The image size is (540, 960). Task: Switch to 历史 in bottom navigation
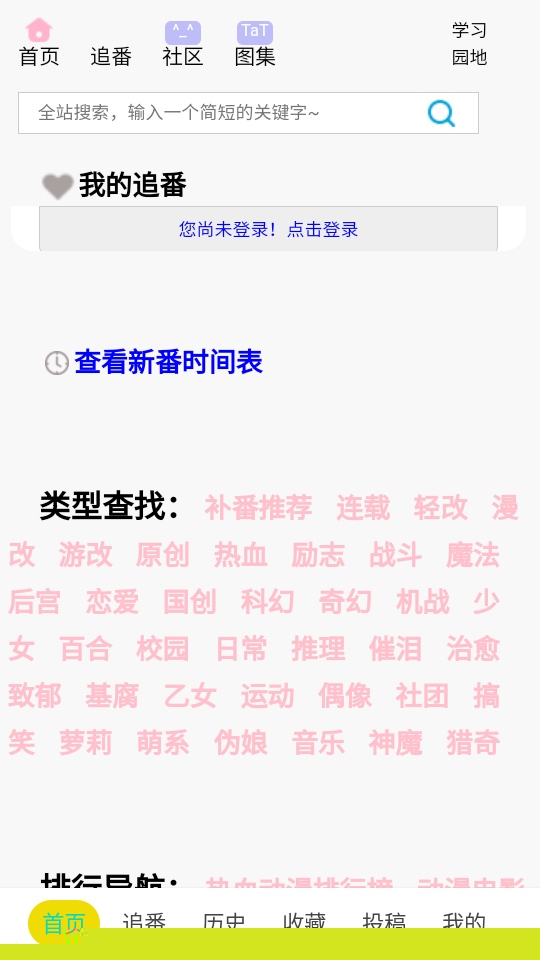click(x=224, y=921)
